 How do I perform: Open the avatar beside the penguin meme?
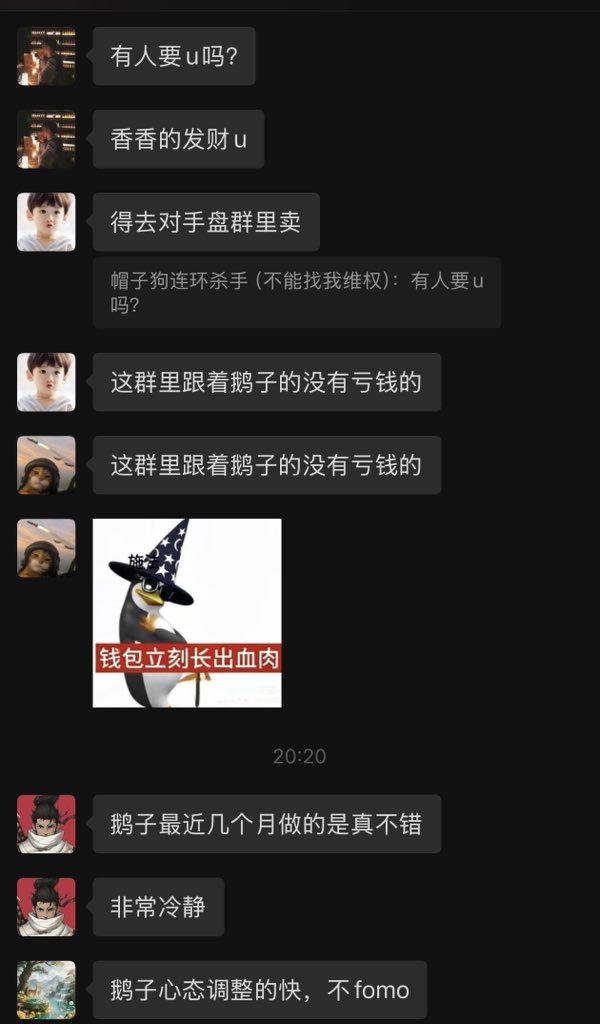pyautogui.click(x=46, y=548)
